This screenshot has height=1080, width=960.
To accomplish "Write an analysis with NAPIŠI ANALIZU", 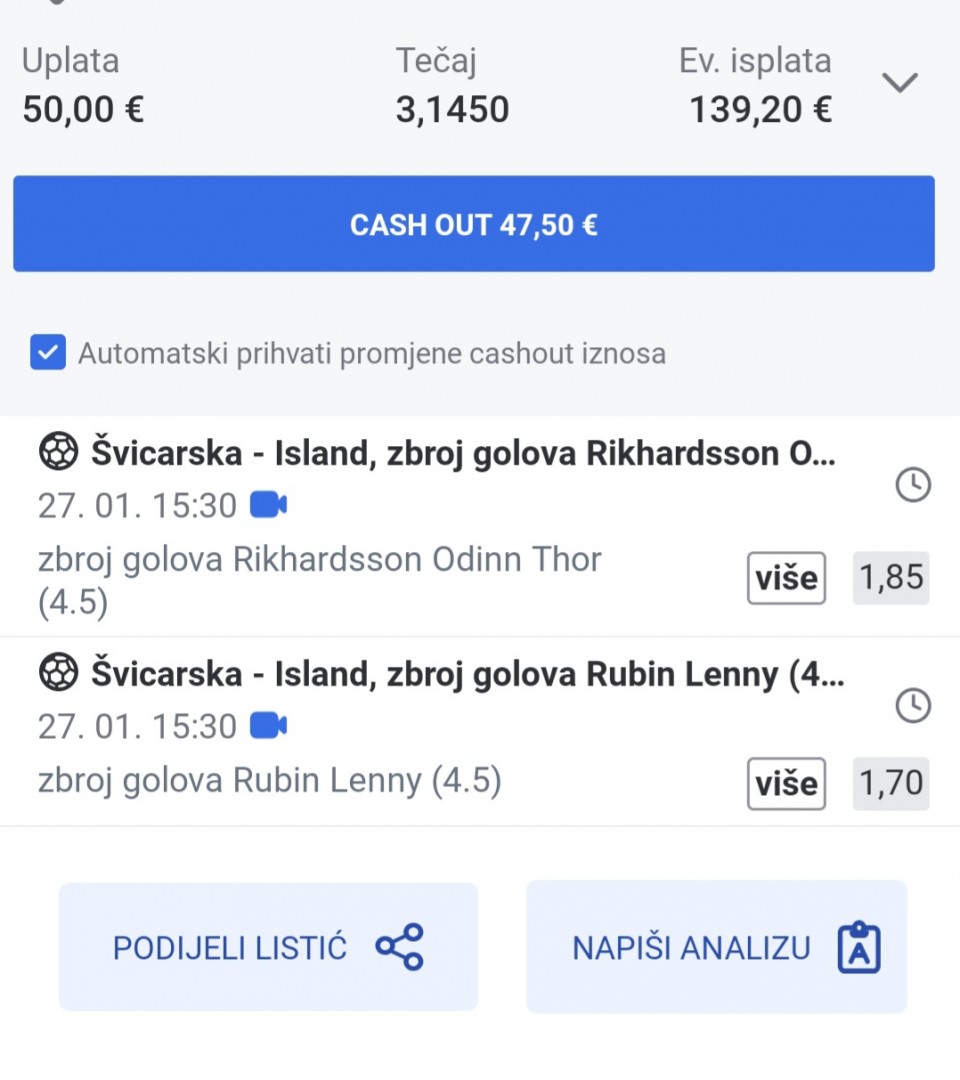I will pos(716,946).
